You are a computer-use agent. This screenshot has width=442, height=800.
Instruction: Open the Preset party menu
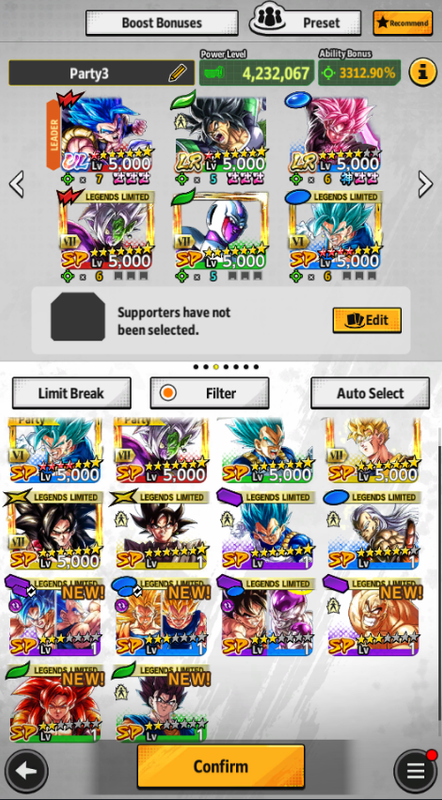305,22
